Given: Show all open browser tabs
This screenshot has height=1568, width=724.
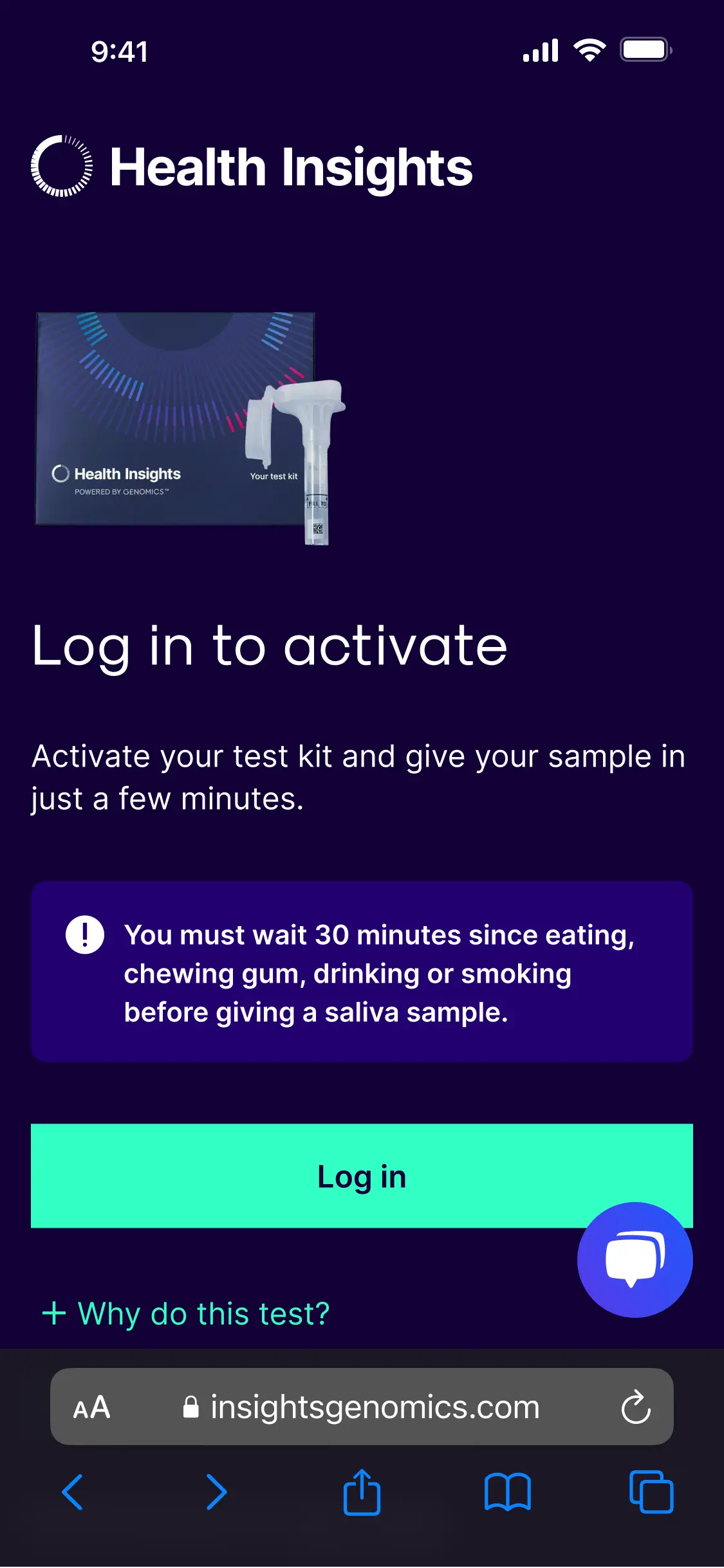Looking at the screenshot, I should click(651, 1492).
